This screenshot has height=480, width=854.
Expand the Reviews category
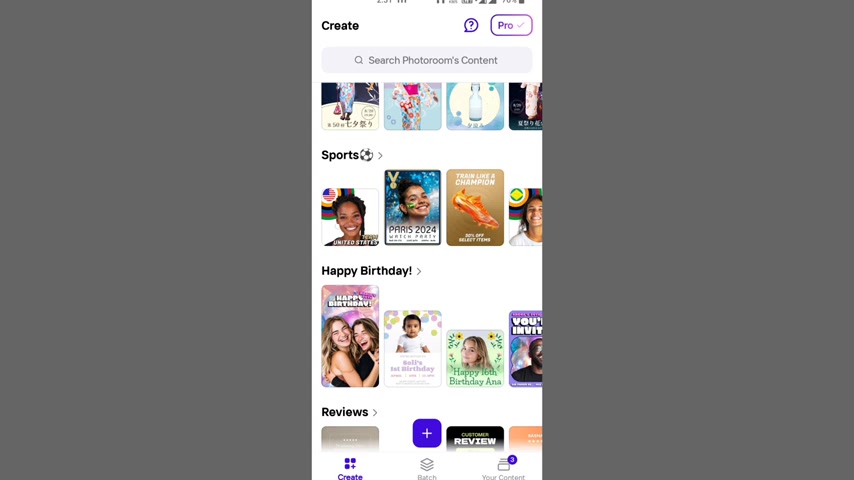[349, 412]
